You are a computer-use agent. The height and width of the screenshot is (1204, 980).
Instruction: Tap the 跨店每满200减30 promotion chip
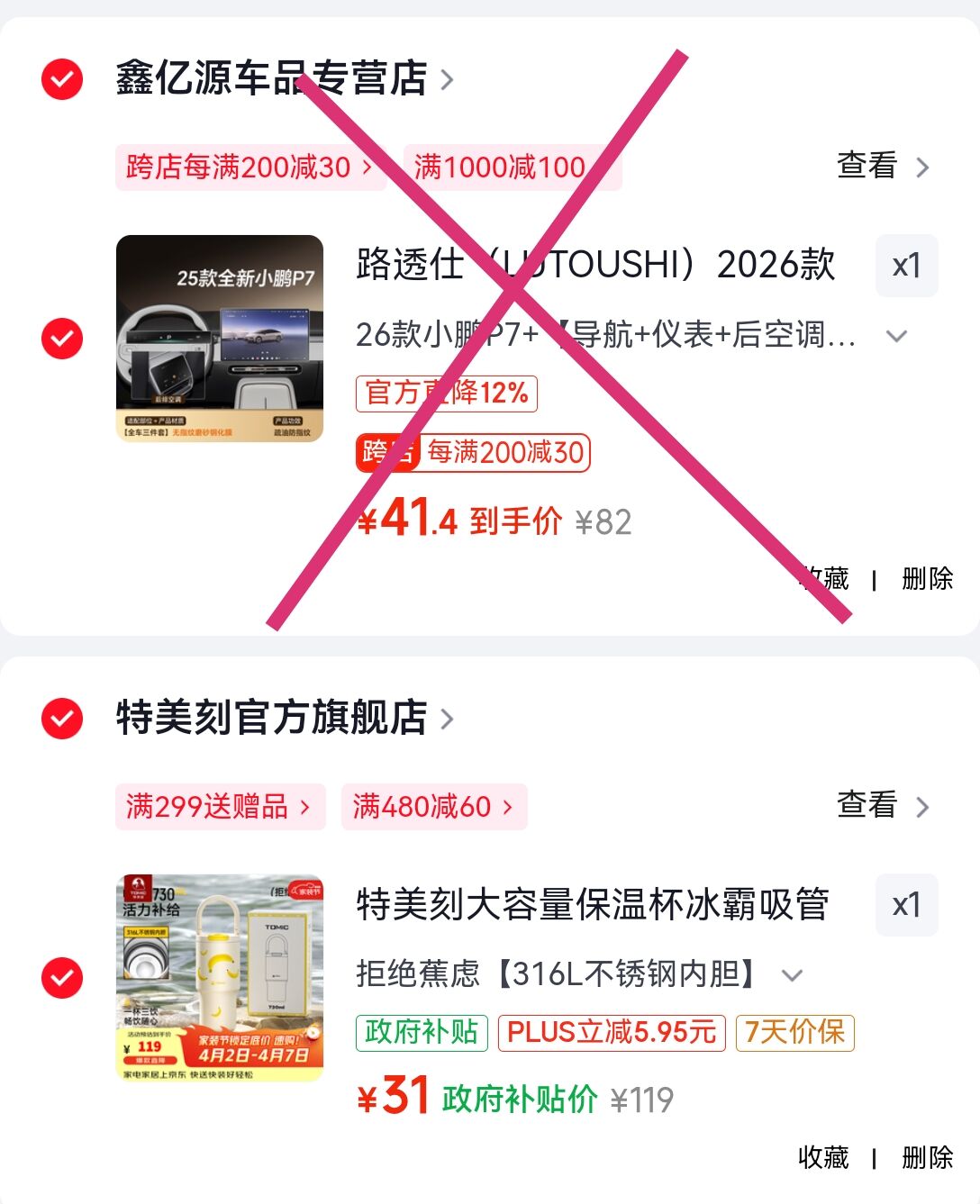pos(250,167)
